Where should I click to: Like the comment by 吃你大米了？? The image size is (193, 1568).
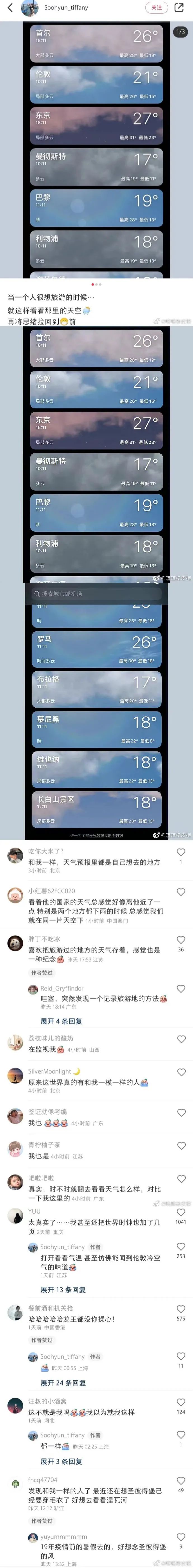coord(181,852)
